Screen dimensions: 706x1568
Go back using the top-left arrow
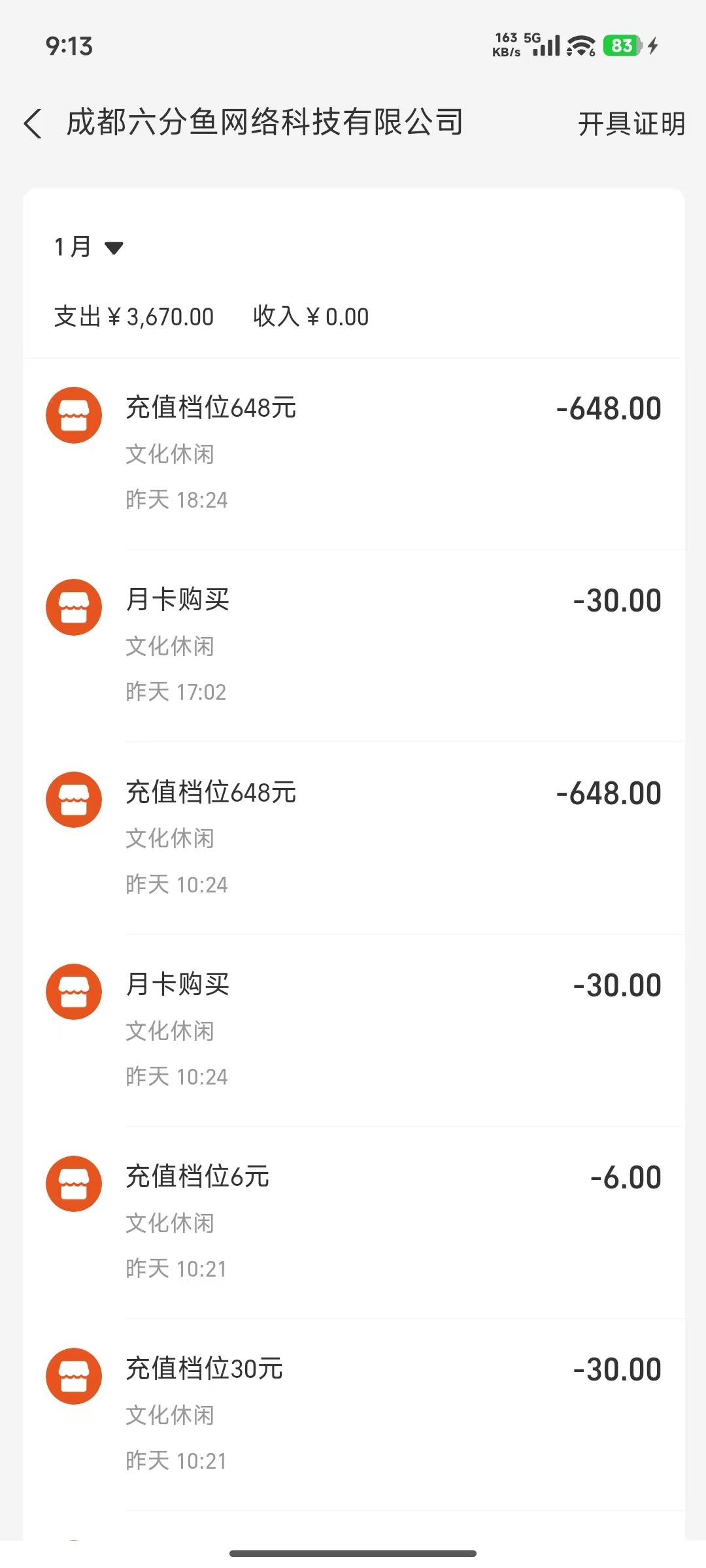[33, 123]
